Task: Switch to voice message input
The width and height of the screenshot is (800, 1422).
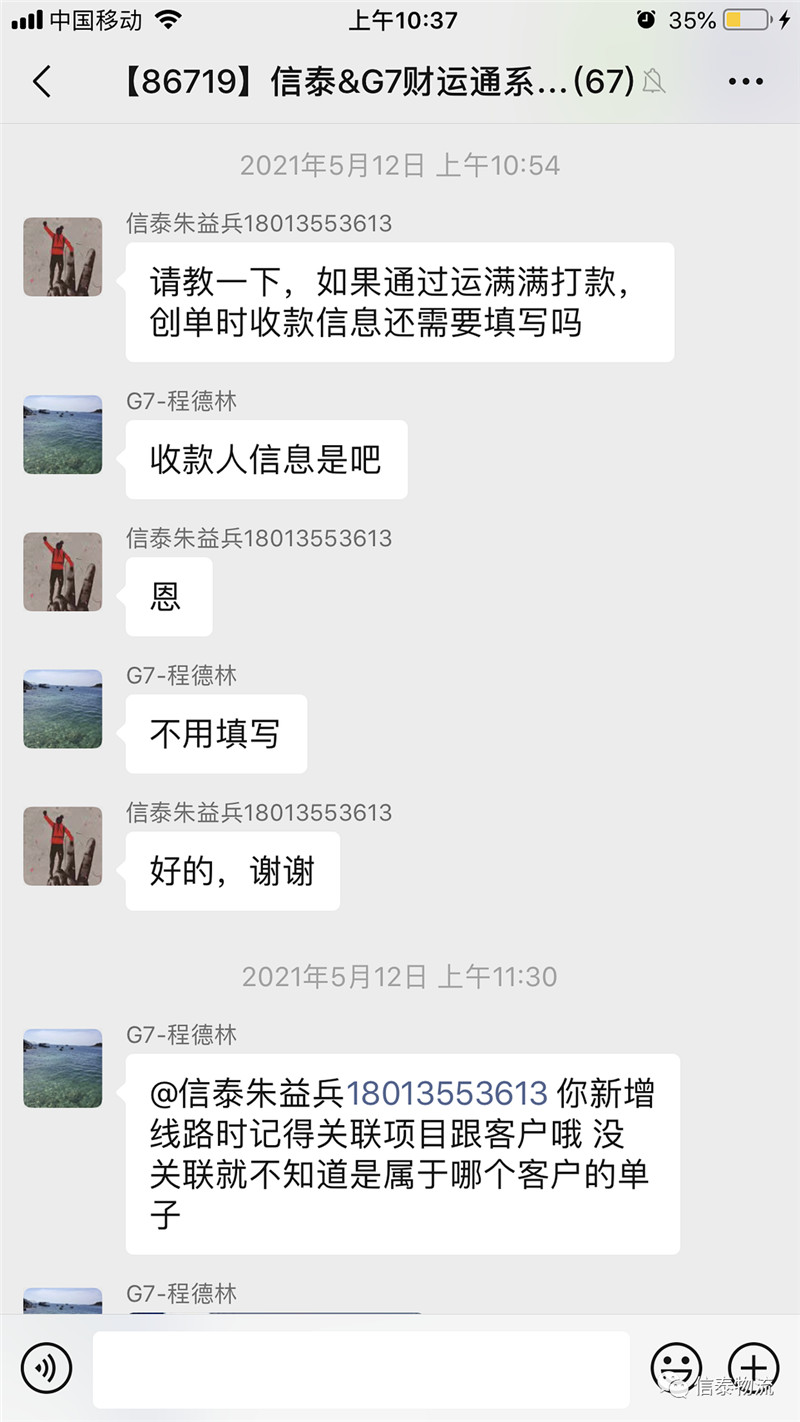Action: (x=46, y=1368)
